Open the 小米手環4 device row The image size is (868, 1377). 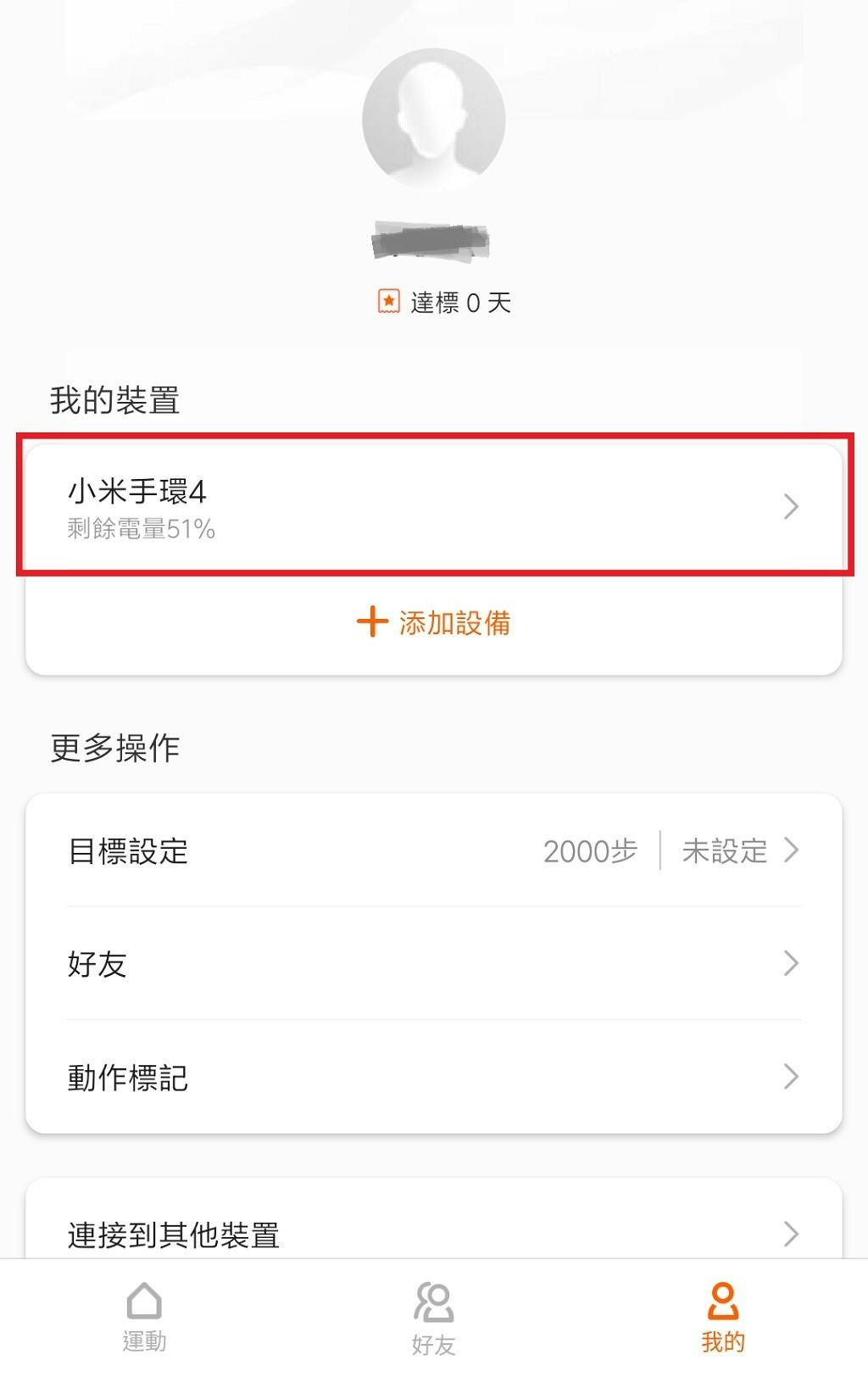(432, 506)
